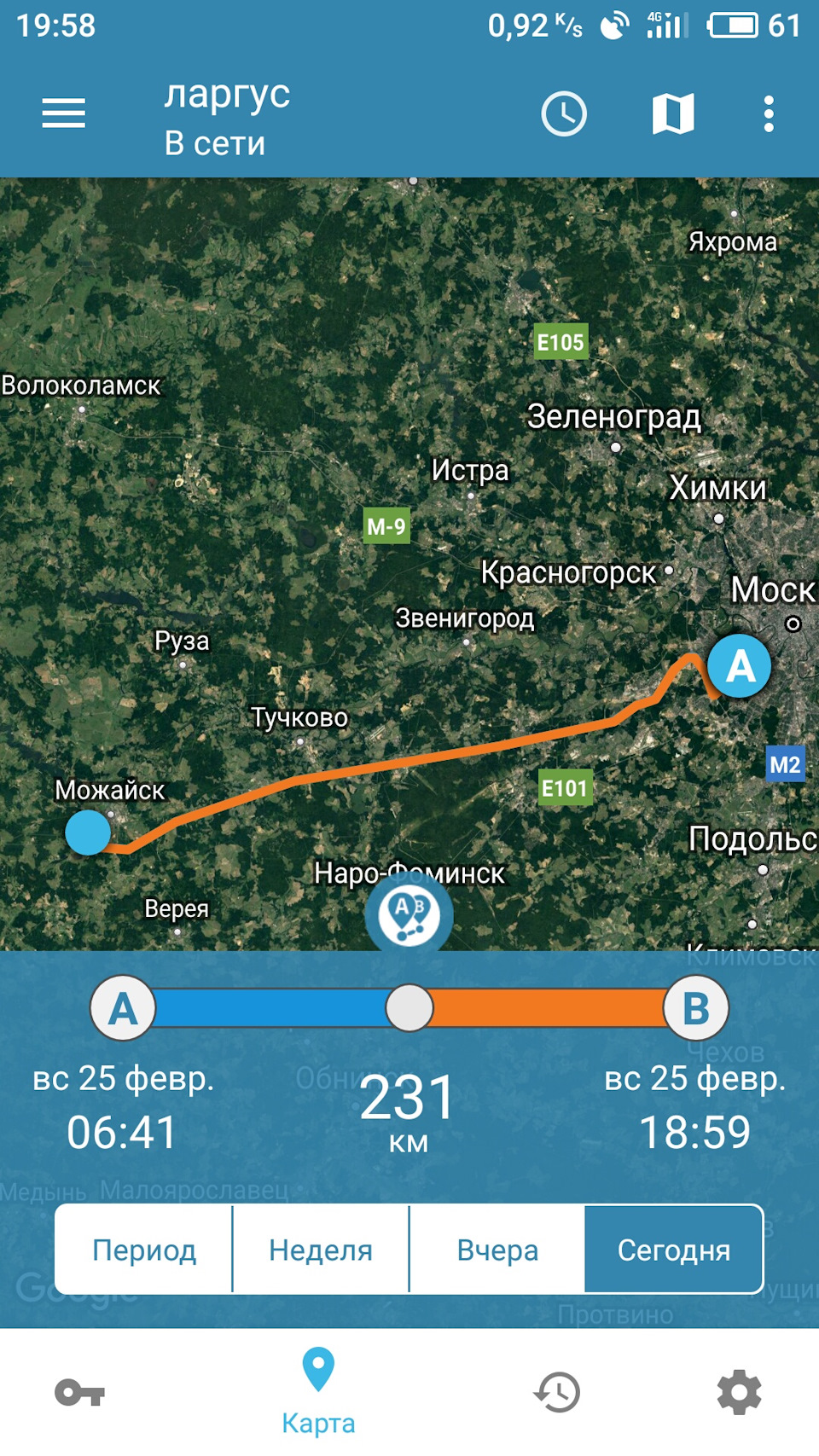Switch to the Карта tab

pyautogui.click(x=318, y=1390)
